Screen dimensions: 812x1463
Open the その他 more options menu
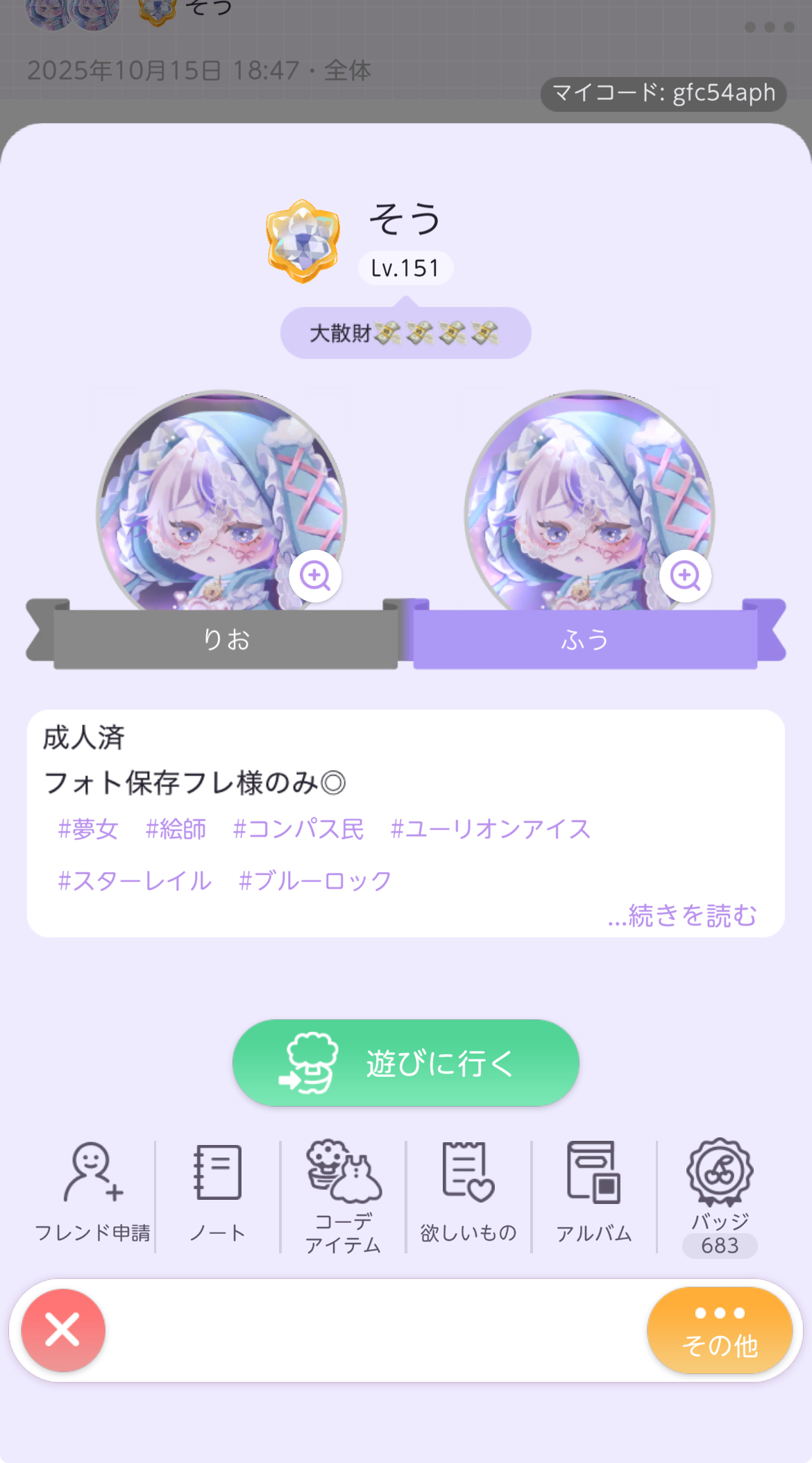point(720,1330)
